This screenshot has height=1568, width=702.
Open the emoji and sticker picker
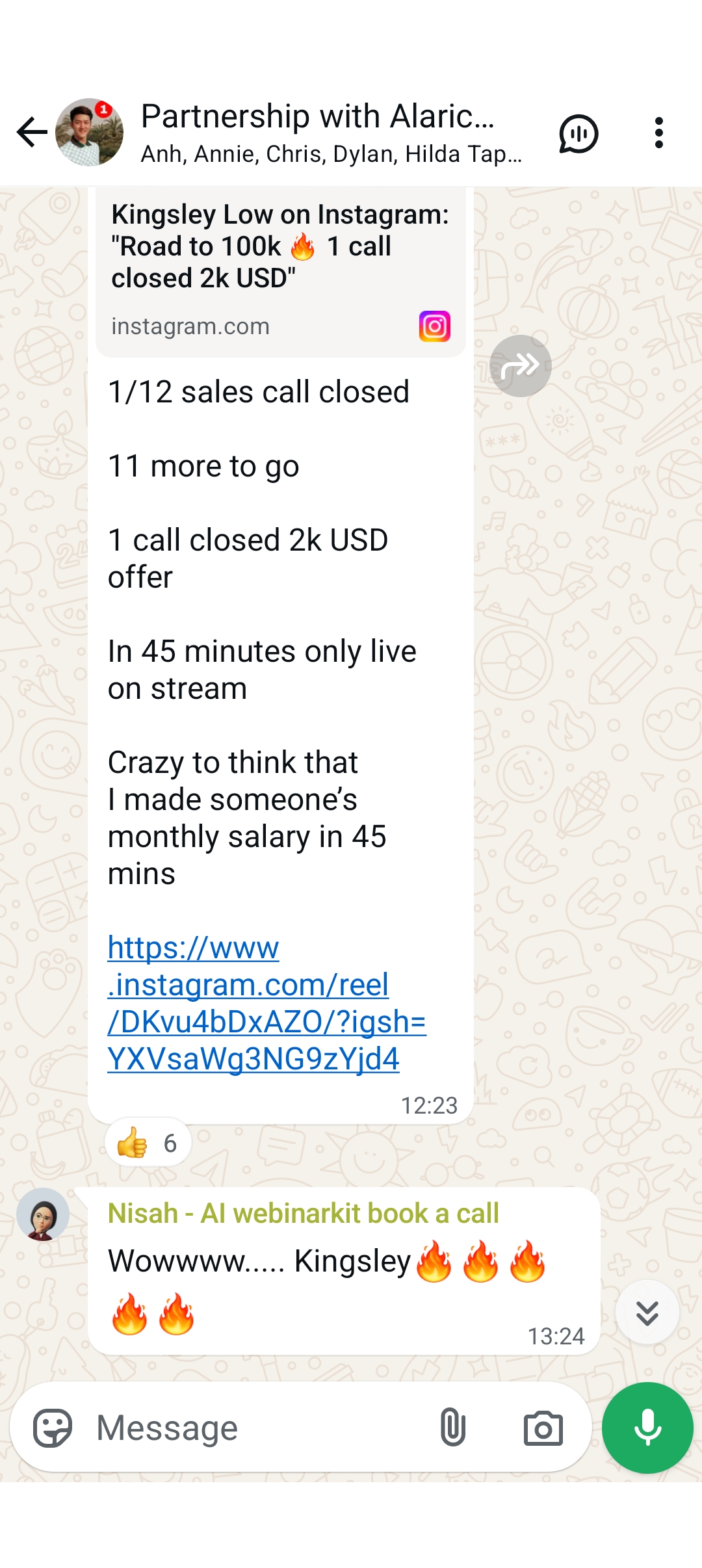pos(53,1428)
